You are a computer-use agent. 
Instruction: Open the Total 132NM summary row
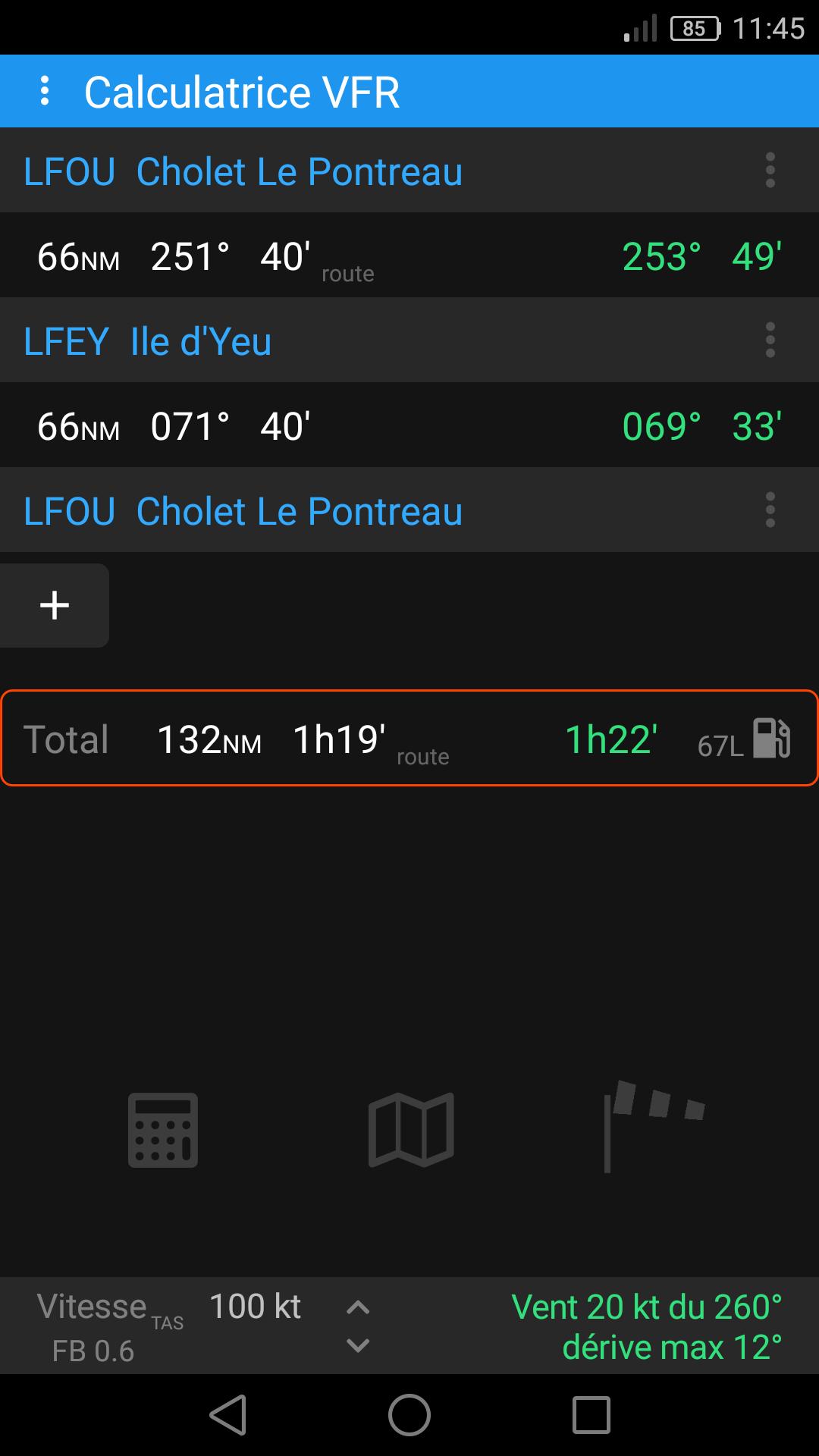[x=409, y=739]
